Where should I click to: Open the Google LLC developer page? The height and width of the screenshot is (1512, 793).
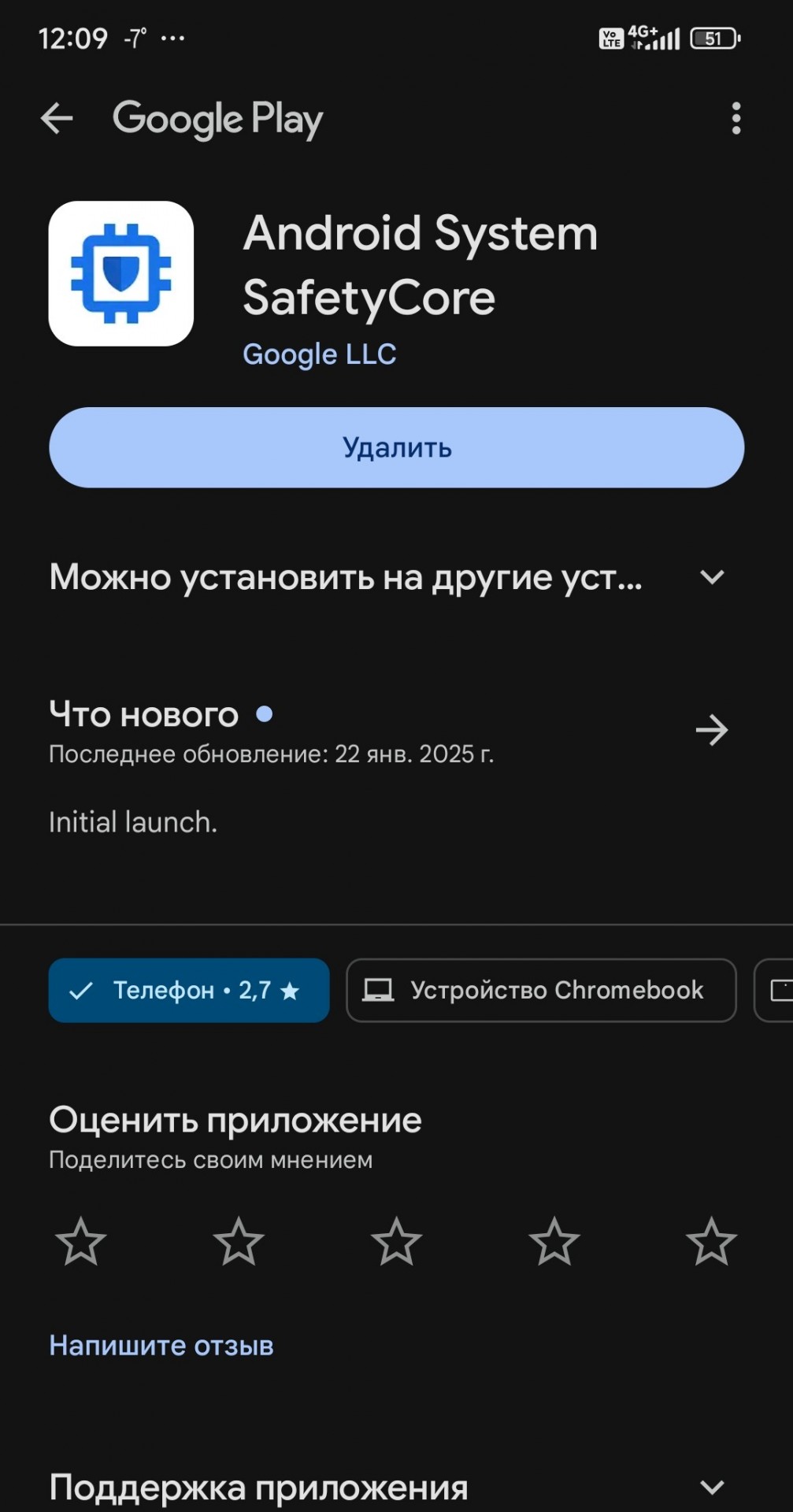319,354
